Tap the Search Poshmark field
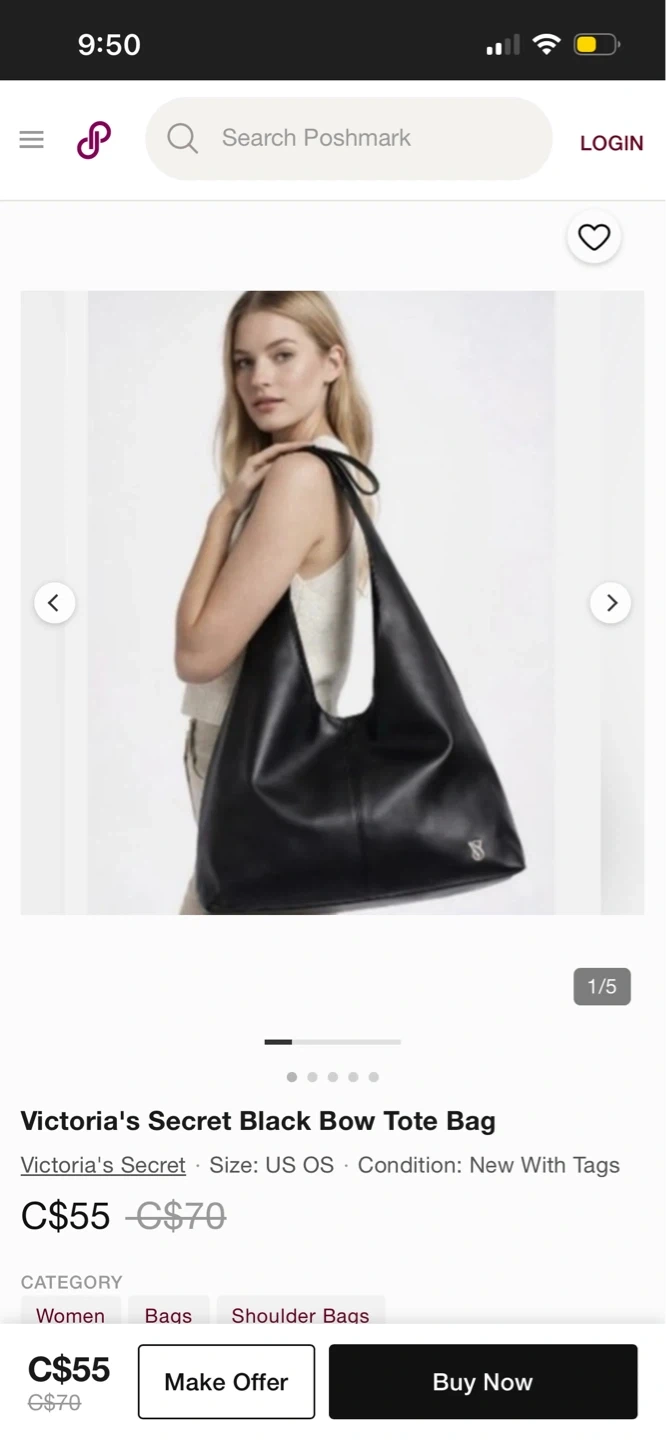The width and height of the screenshot is (666, 1440). coord(348,138)
